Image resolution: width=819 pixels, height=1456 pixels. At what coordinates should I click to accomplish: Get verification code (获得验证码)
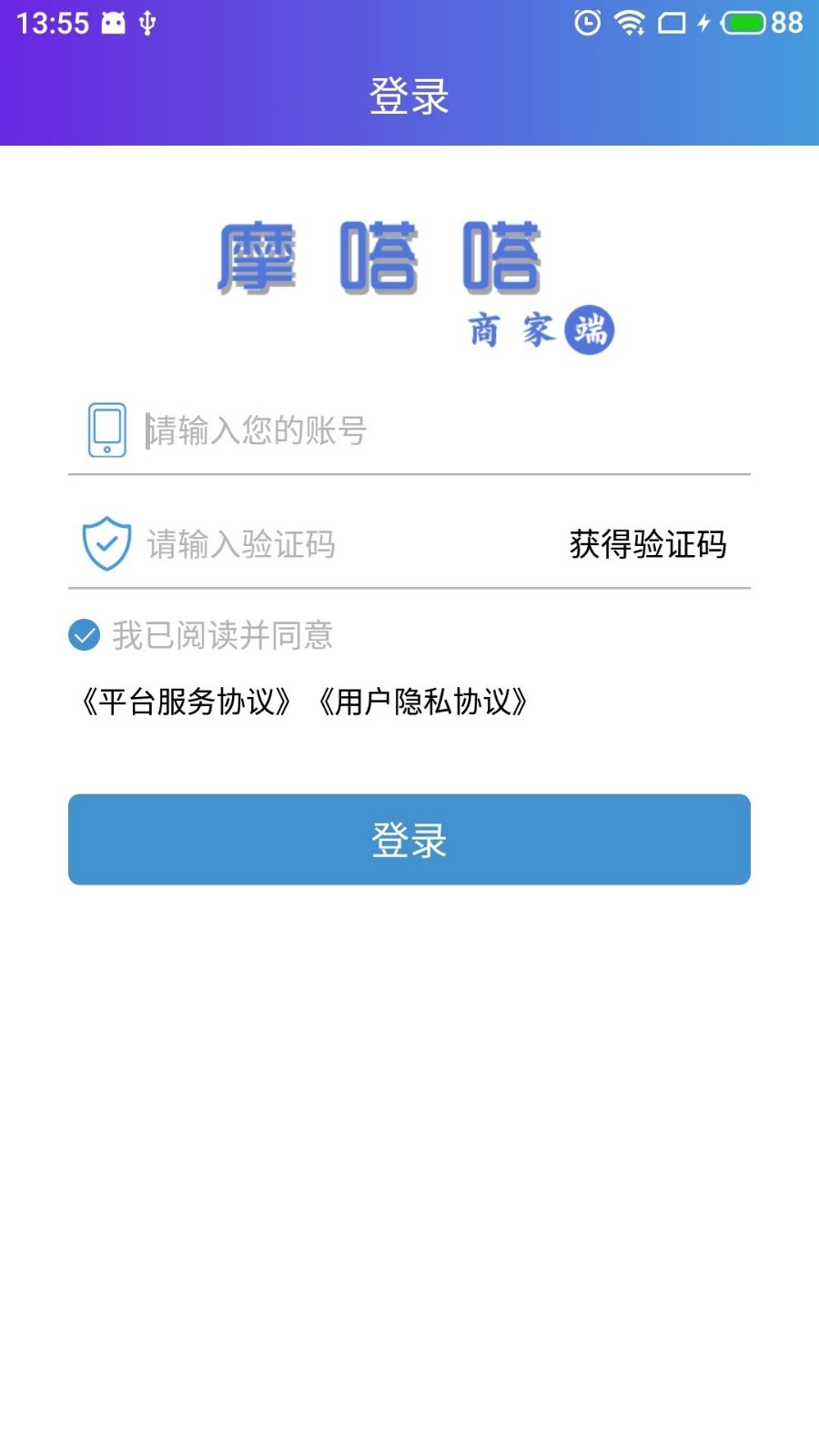(x=648, y=544)
